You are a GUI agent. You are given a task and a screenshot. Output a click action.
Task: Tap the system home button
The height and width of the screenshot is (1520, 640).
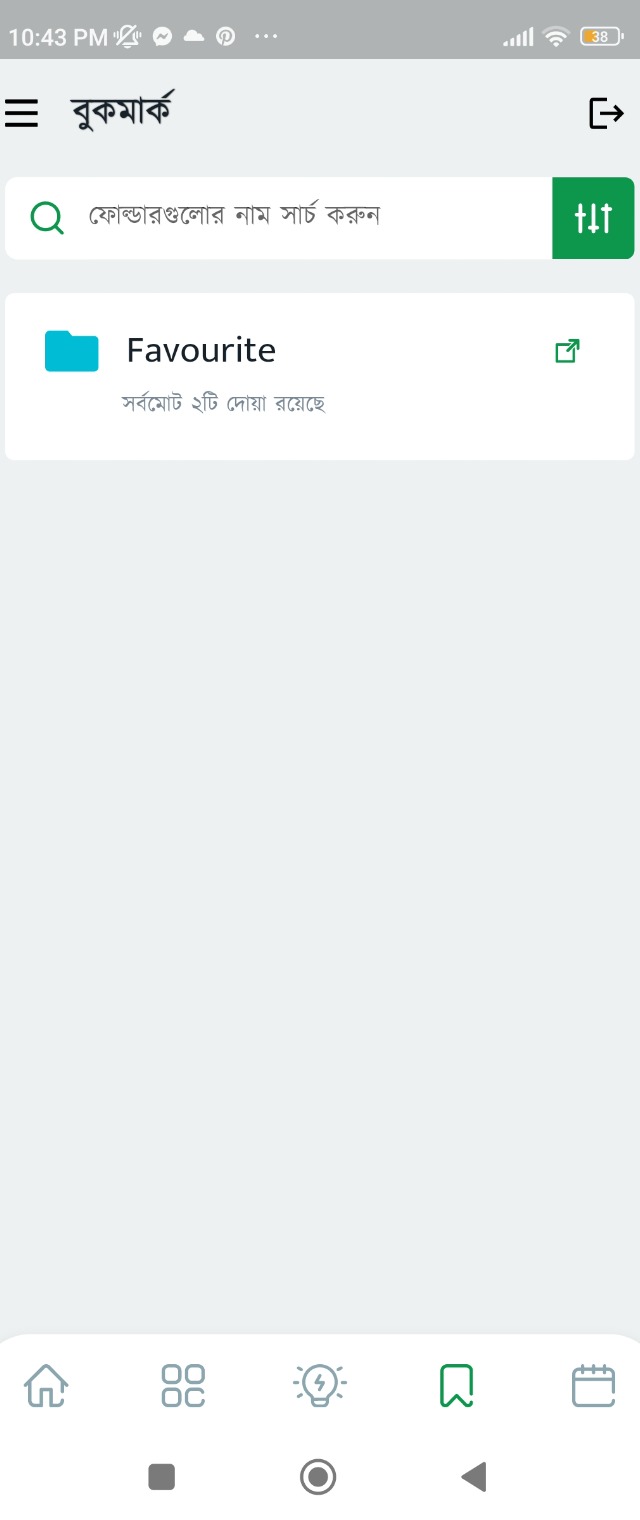point(318,1476)
